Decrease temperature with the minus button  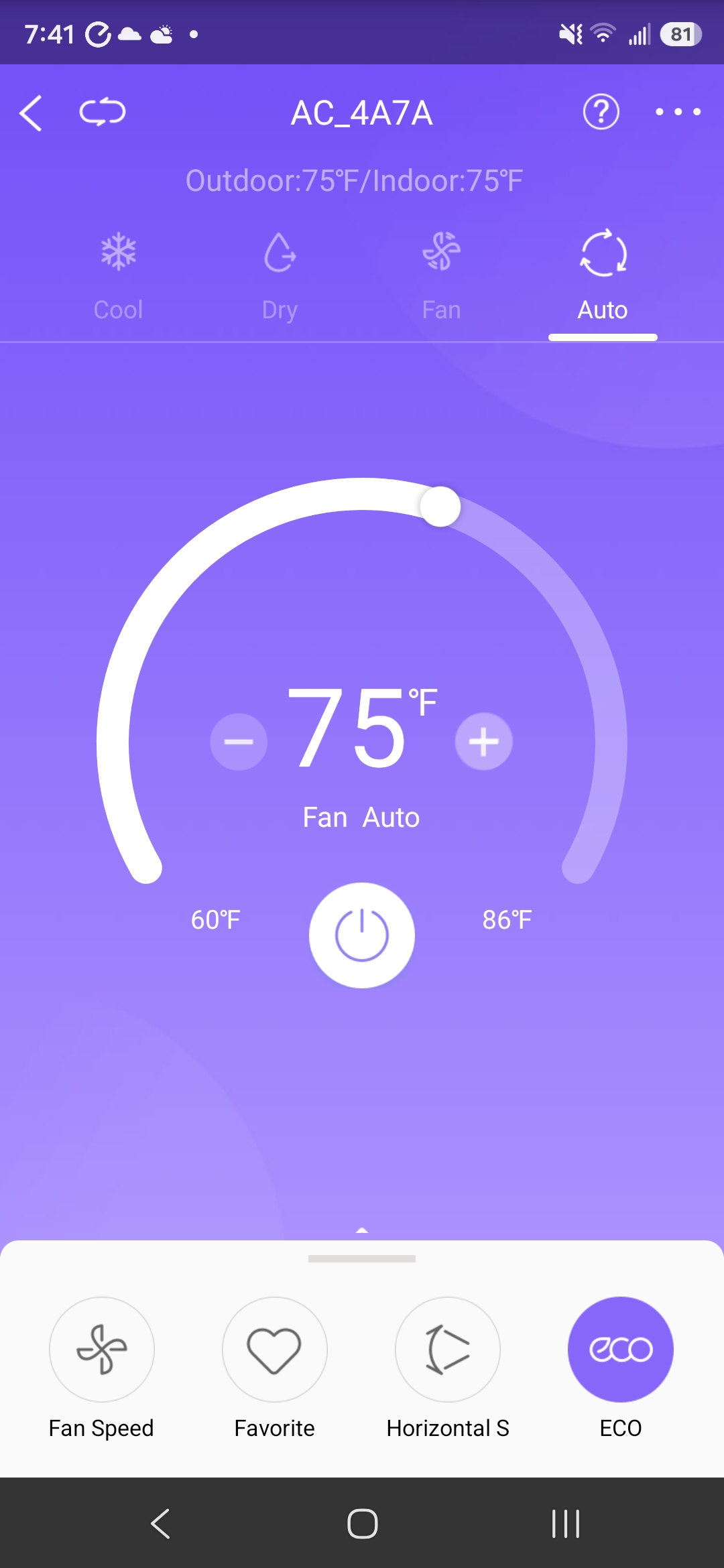click(239, 741)
